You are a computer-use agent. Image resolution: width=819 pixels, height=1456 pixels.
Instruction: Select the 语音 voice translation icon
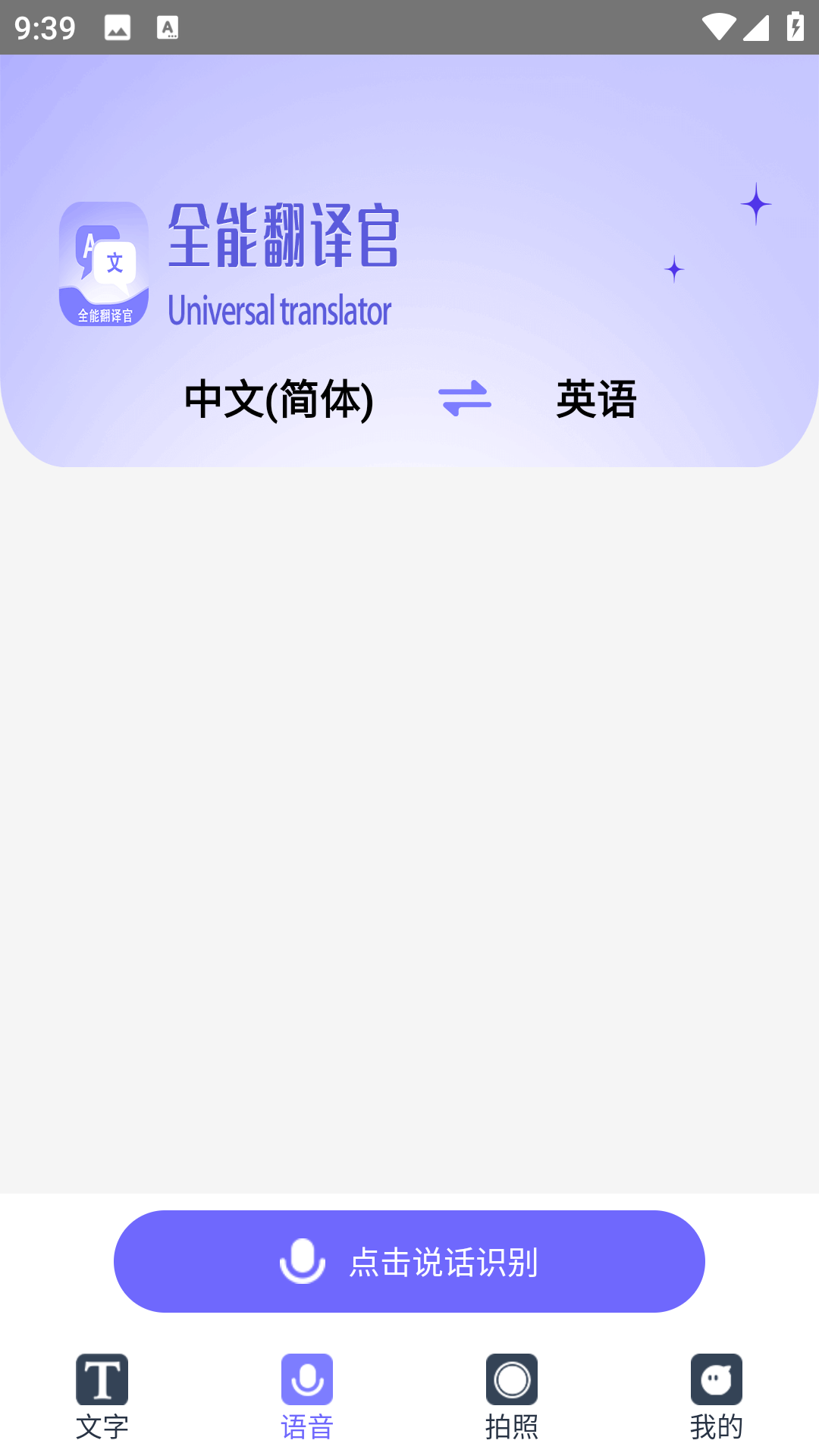(306, 1380)
